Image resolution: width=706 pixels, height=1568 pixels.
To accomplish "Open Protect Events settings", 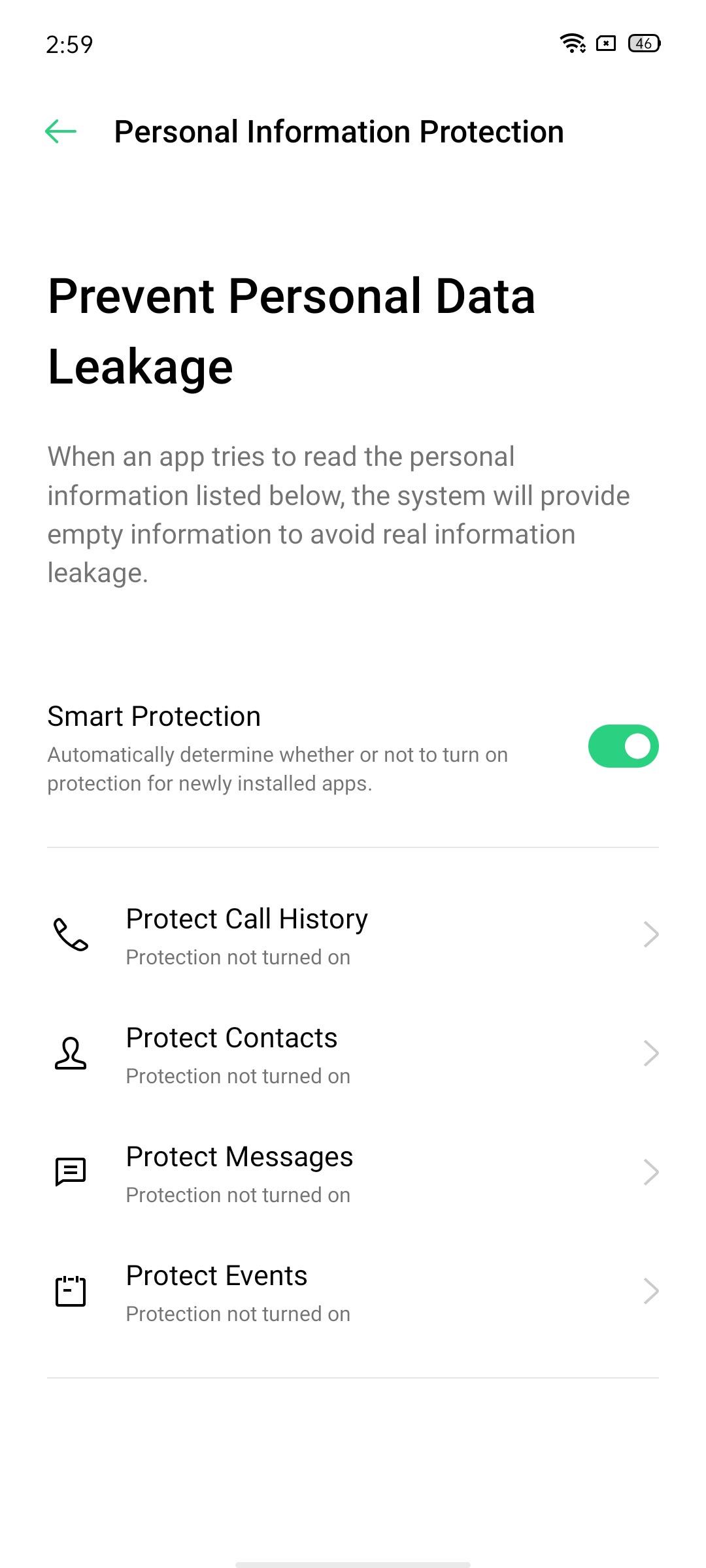I will (353, 1292).
